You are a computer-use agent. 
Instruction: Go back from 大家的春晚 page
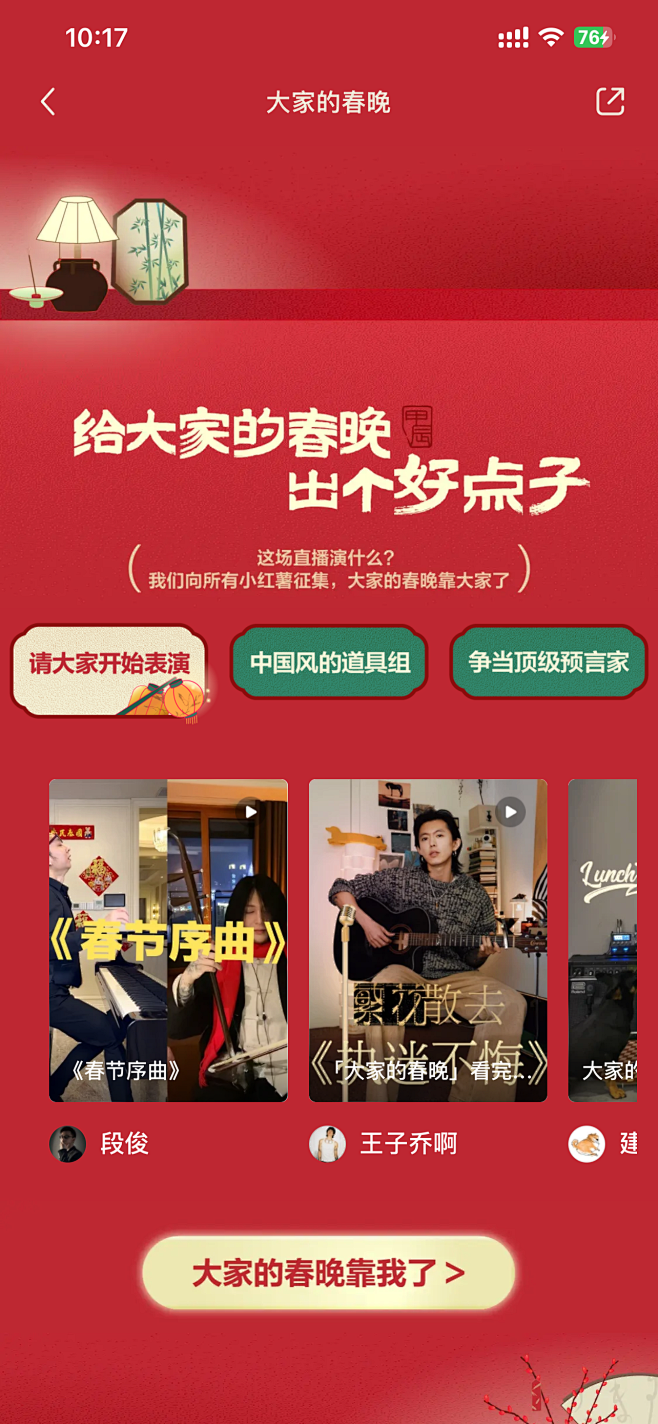click(x=47, y=102)
